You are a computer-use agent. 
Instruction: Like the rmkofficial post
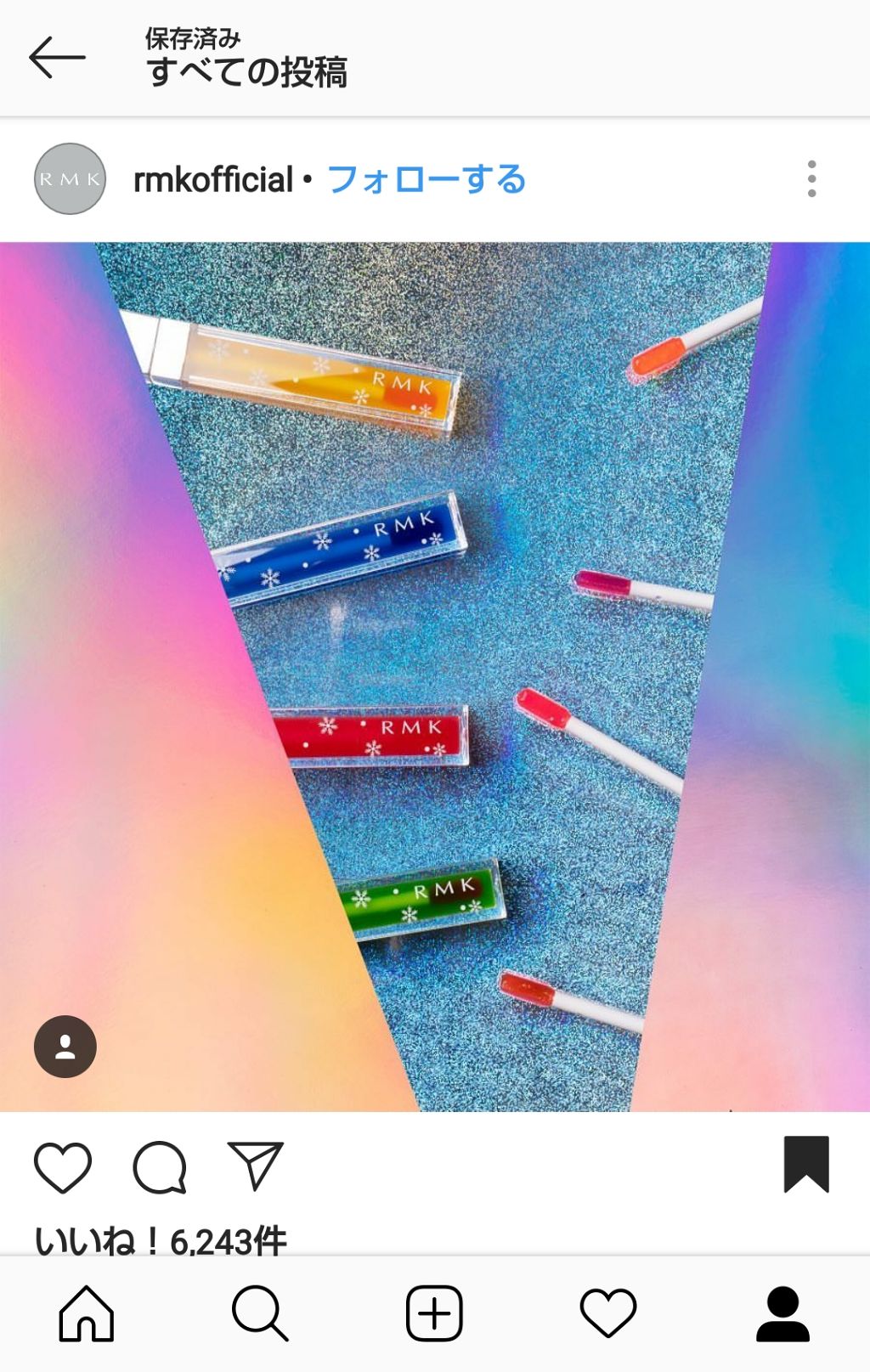[63, 1166]
